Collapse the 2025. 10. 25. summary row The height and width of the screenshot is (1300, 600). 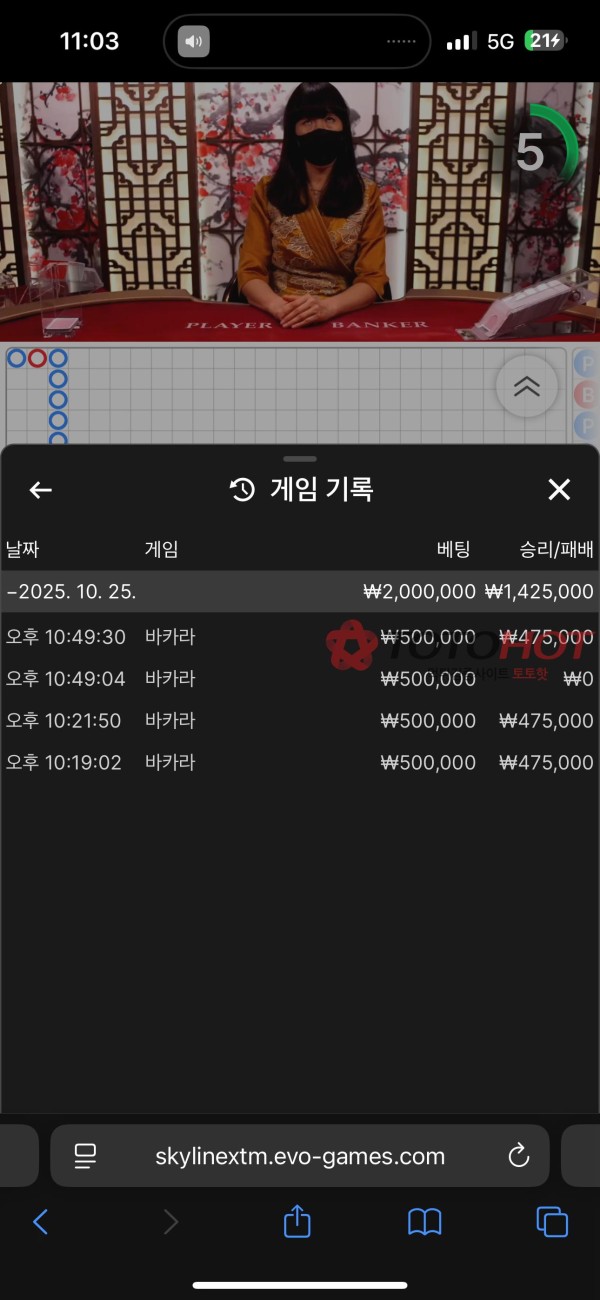(70, 592)
